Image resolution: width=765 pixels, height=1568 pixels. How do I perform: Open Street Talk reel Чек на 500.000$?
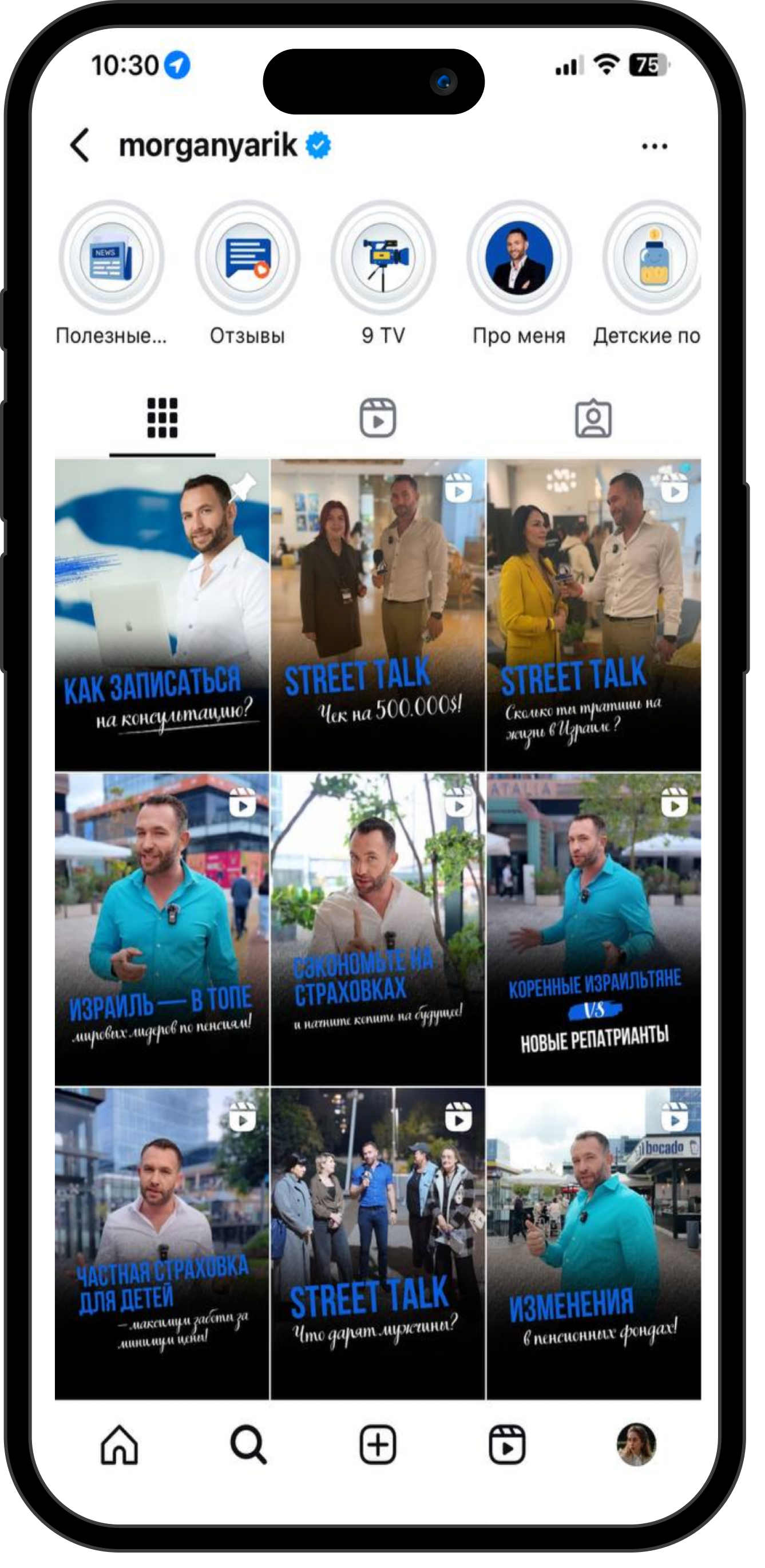[378, 615]
